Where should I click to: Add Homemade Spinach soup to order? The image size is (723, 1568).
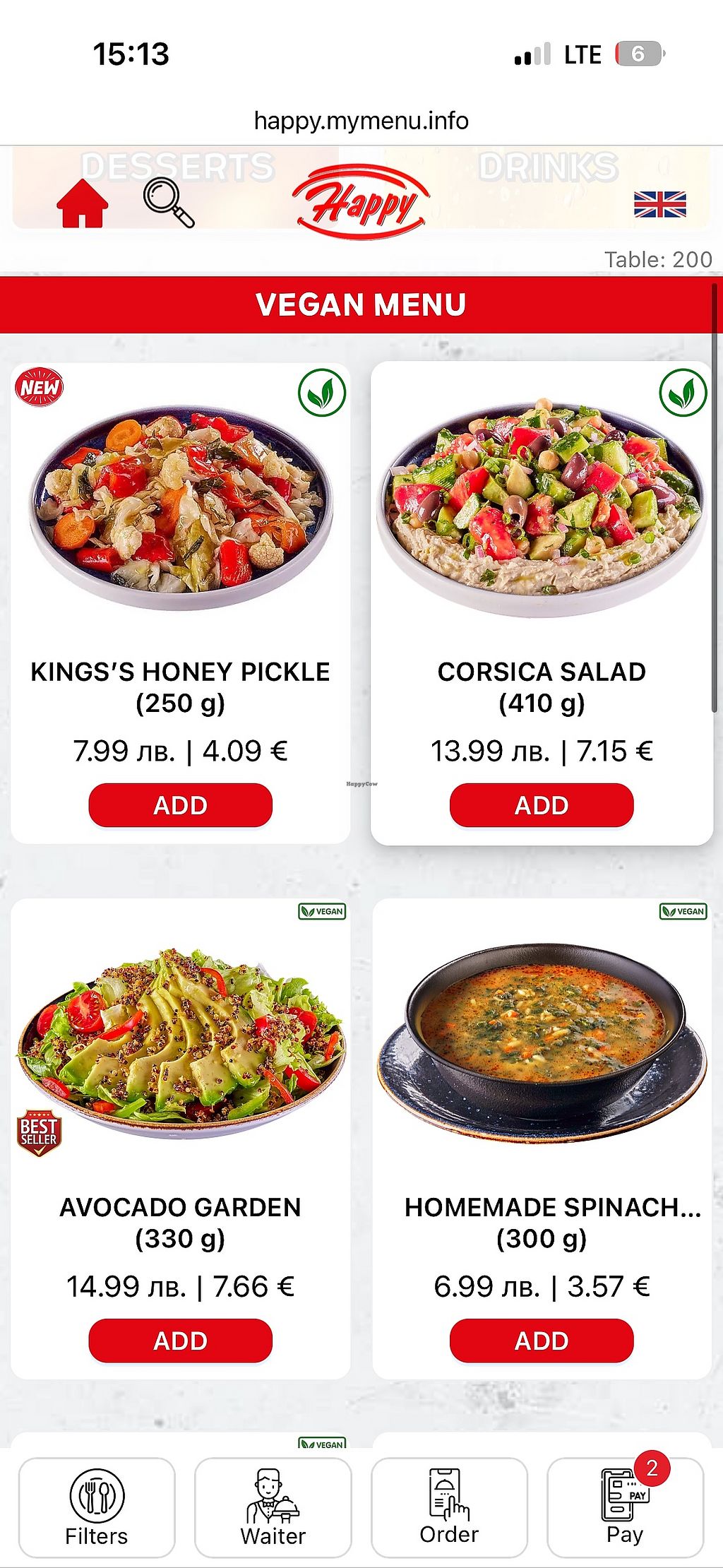(x=542, y=1341)
